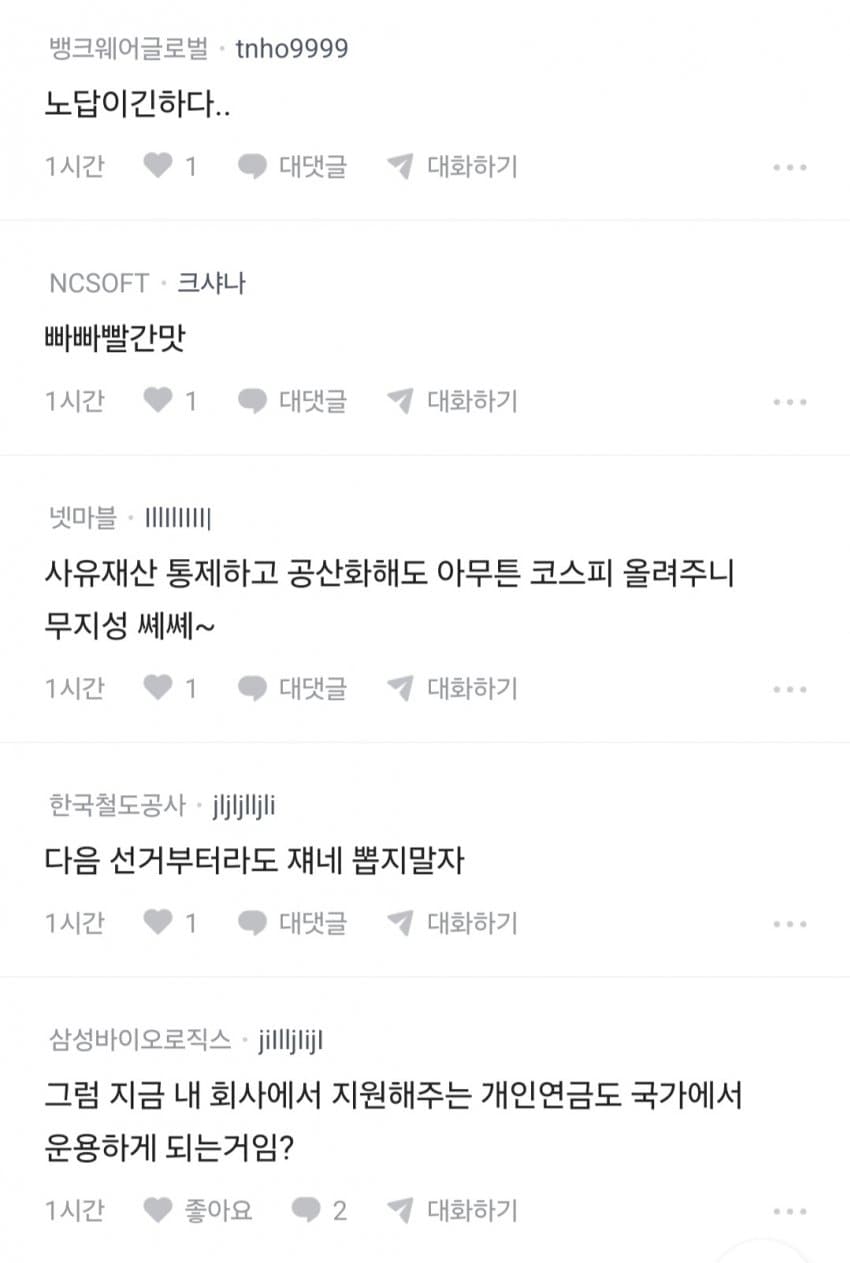This screenshot has height=1263, width=850.
Task: Start 대화하기 with the 삼성바이오로직스 user
Action: [x=452, y=1211]
